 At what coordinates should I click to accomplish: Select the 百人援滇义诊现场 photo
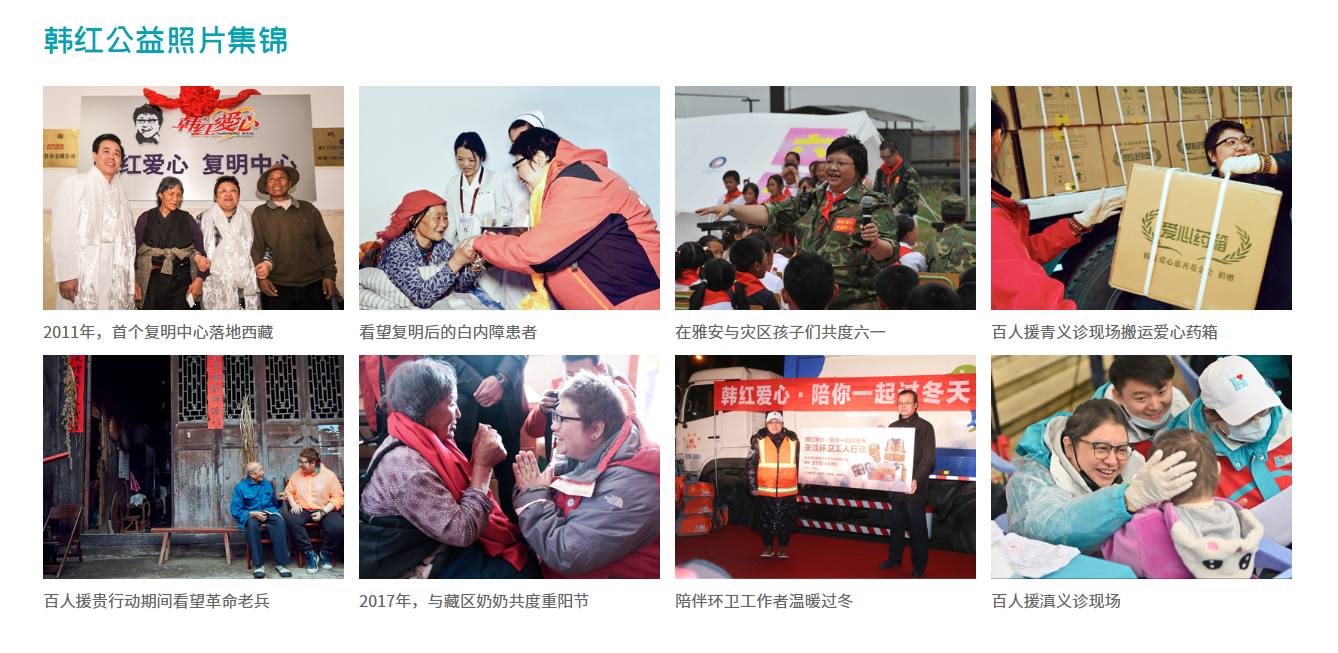1141,467
